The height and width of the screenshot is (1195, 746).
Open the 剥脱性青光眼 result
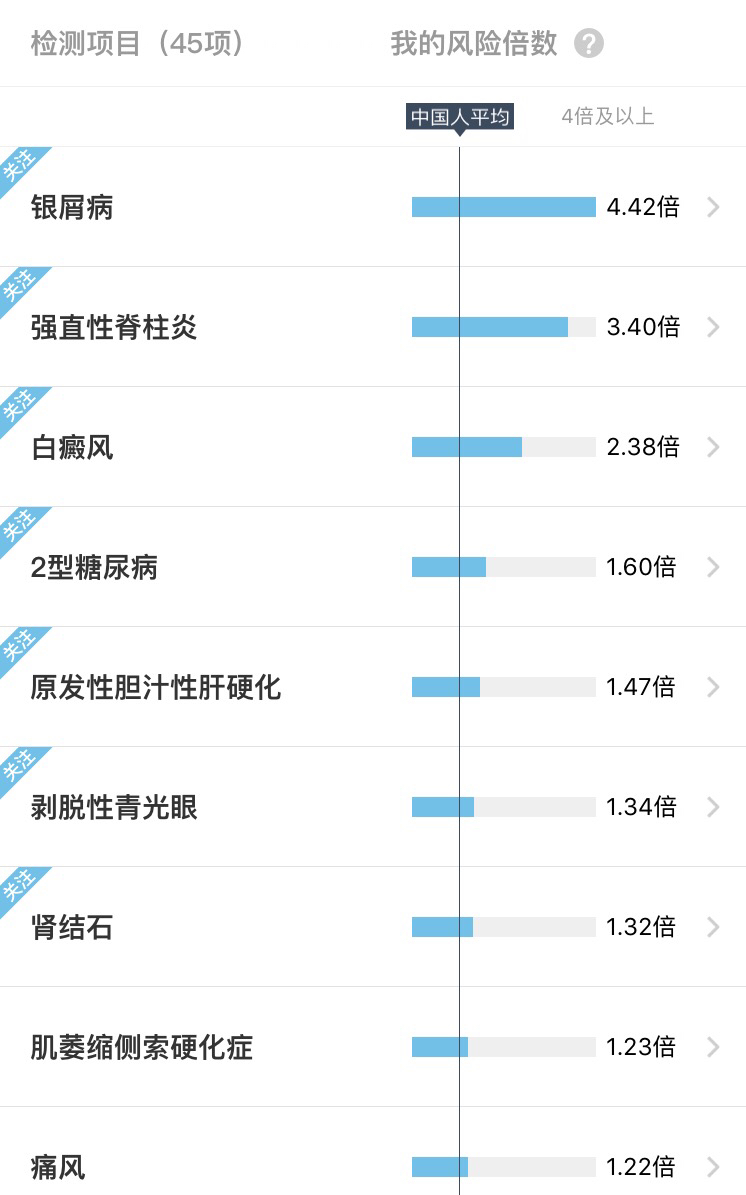(372, 807)
